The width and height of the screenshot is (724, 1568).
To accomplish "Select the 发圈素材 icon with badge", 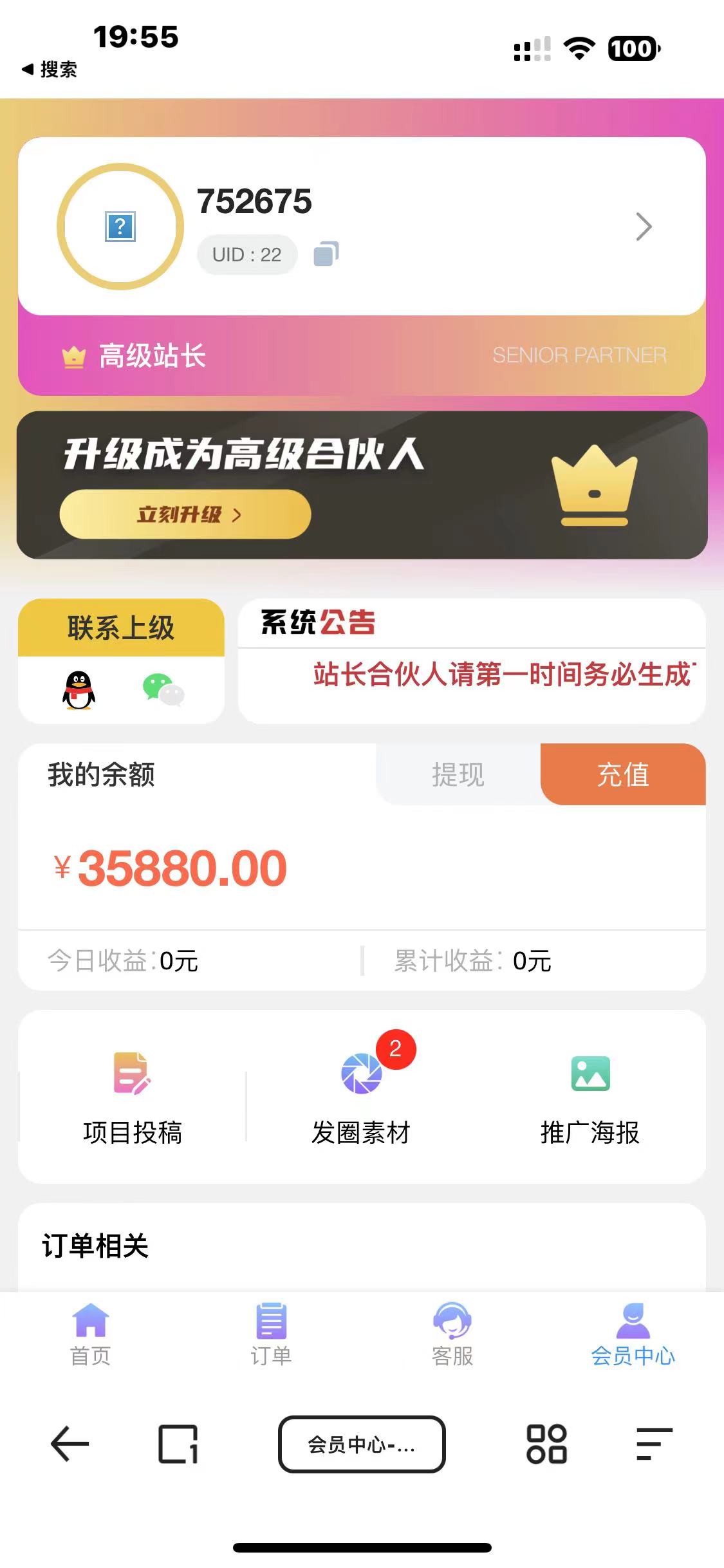I will click(362, 1075).
